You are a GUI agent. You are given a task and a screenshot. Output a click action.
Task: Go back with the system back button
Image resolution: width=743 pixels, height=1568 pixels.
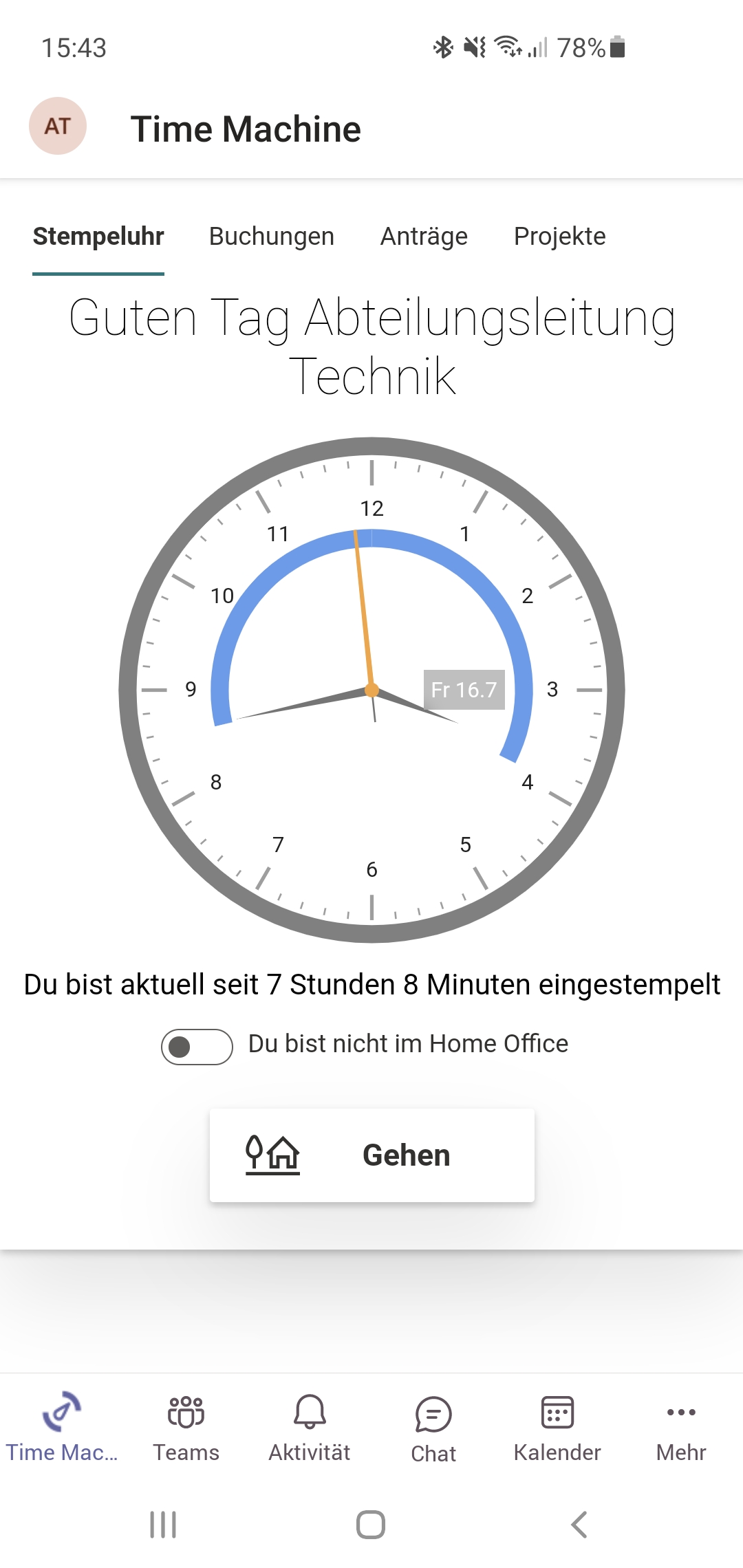(579, 1525)
